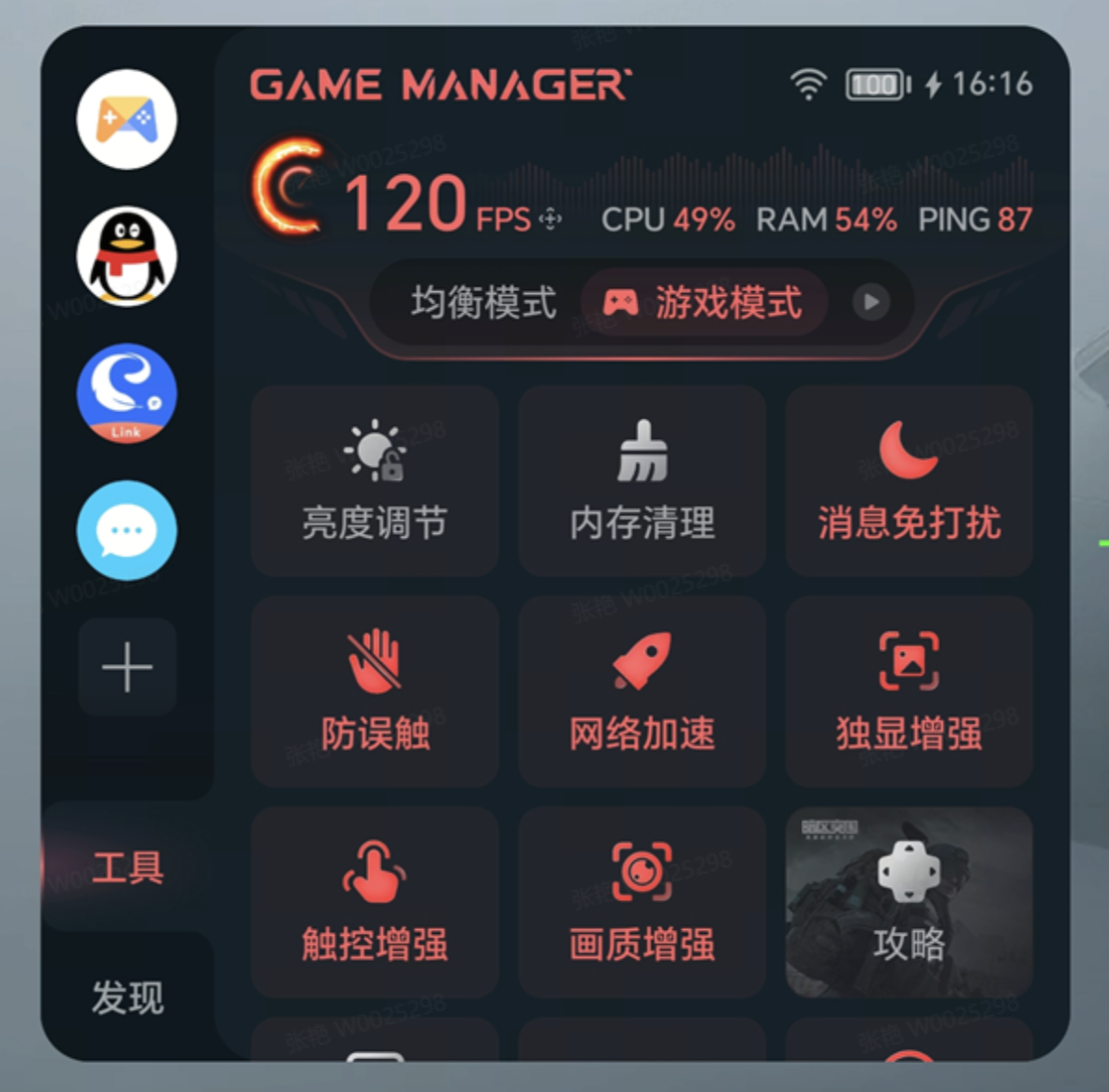The image size is (1109, 1092).
Task: Select the 工具 tools tab
Action: point(127,867)
